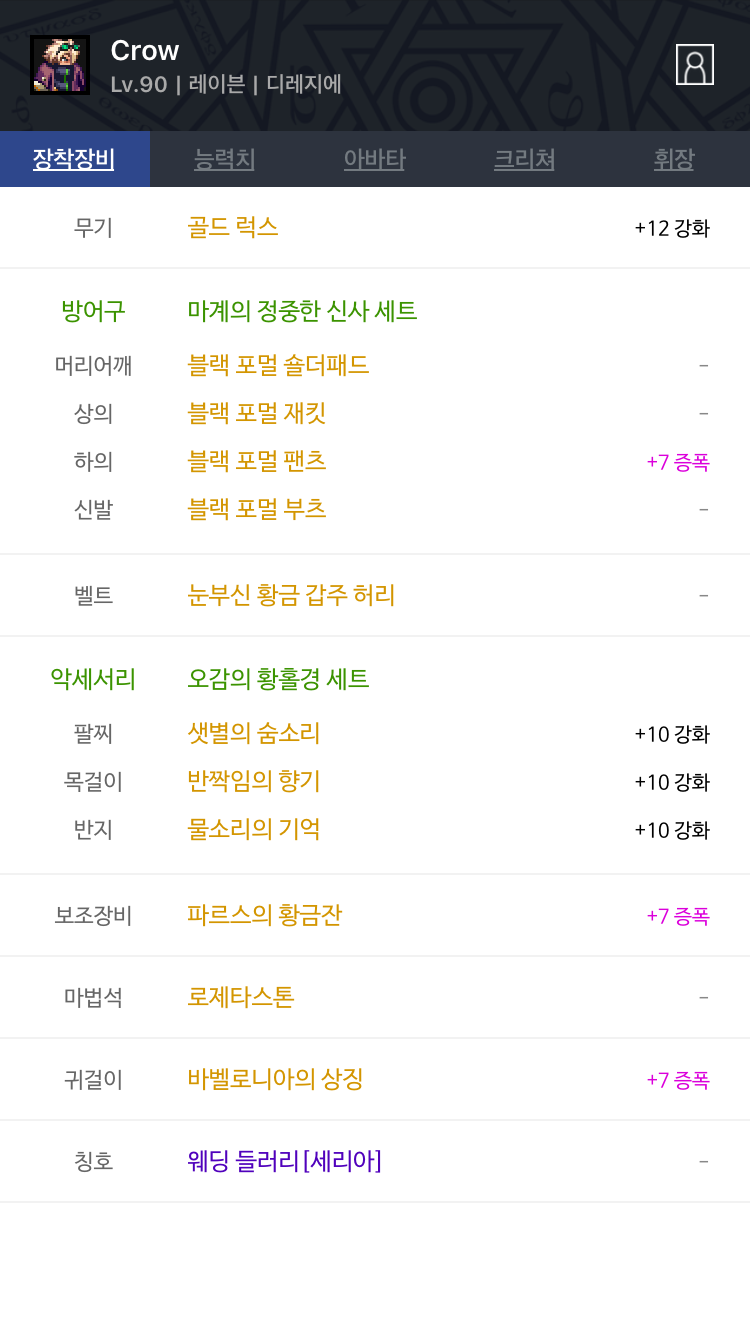View ring 물소리의 기억

pos(254,829)
